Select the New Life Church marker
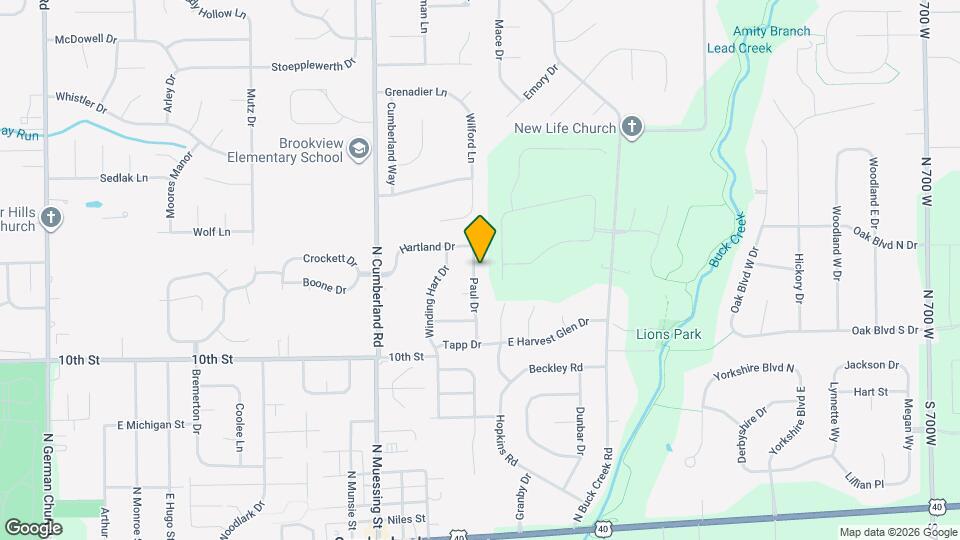 631,127
